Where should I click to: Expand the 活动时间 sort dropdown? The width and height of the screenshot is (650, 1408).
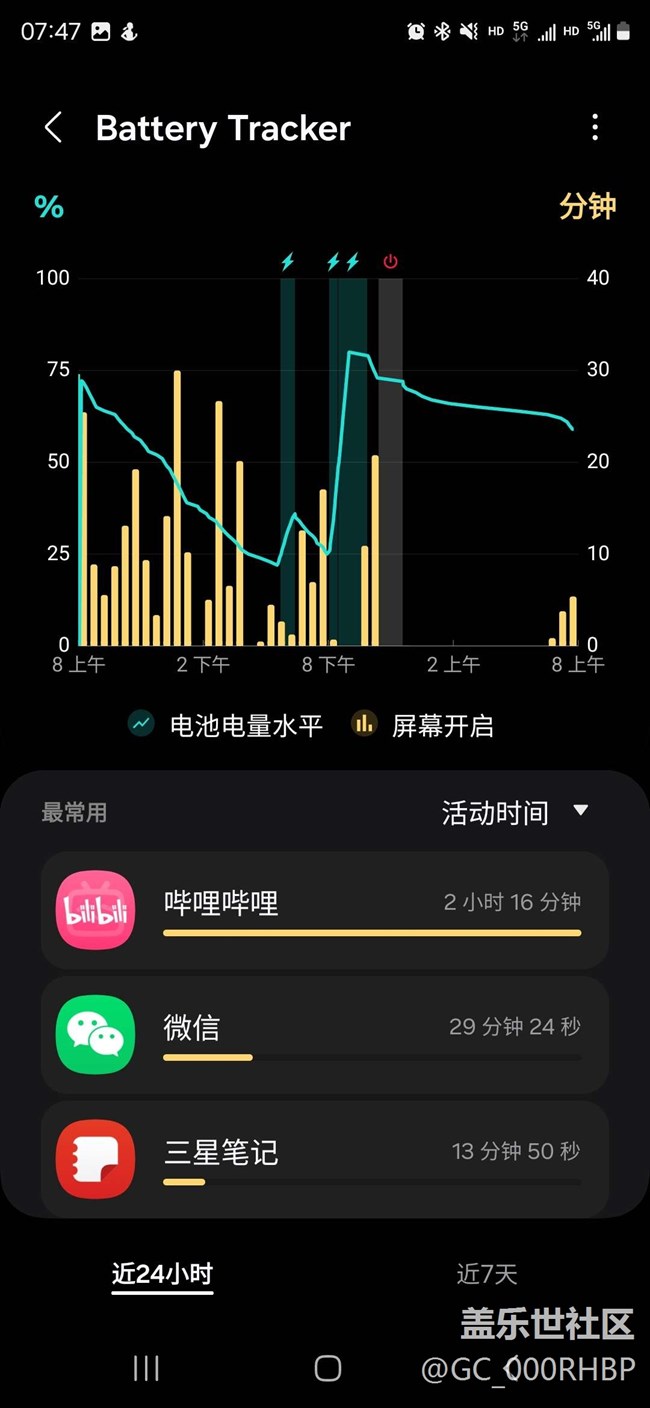(516, 813)
